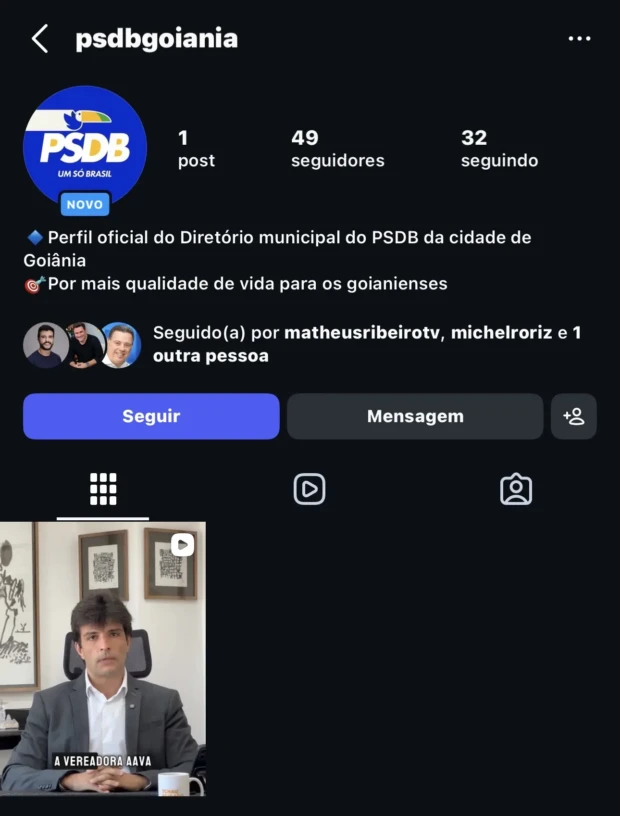
Task: Open suggested accounts with add-person icon
Action: click(x=574, y=416)
